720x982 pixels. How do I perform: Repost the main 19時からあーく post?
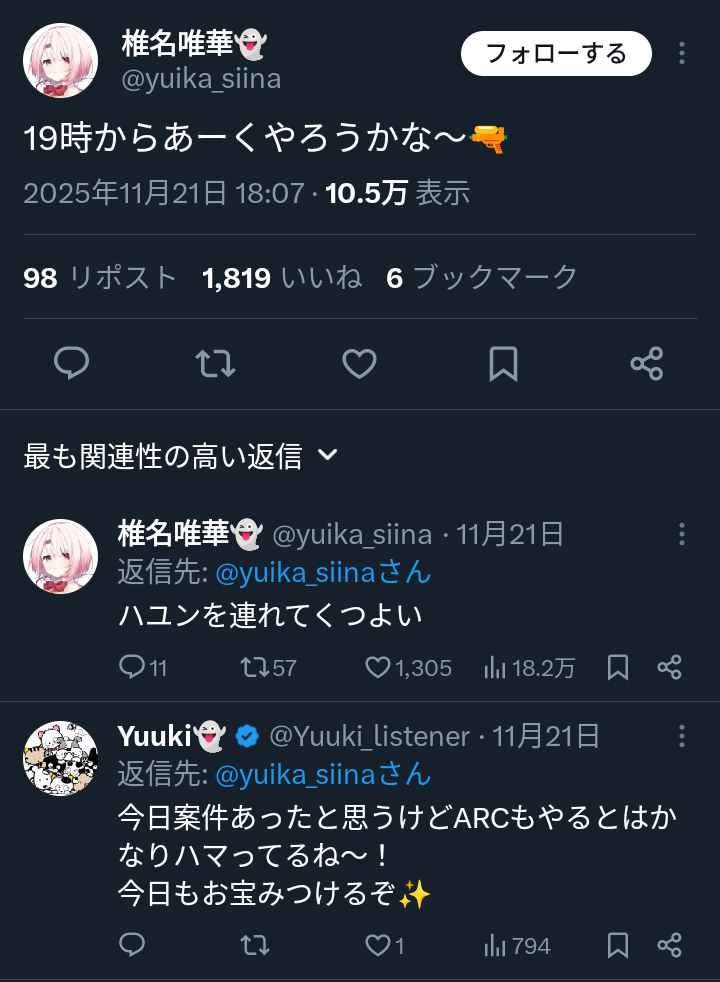[215, 364]
